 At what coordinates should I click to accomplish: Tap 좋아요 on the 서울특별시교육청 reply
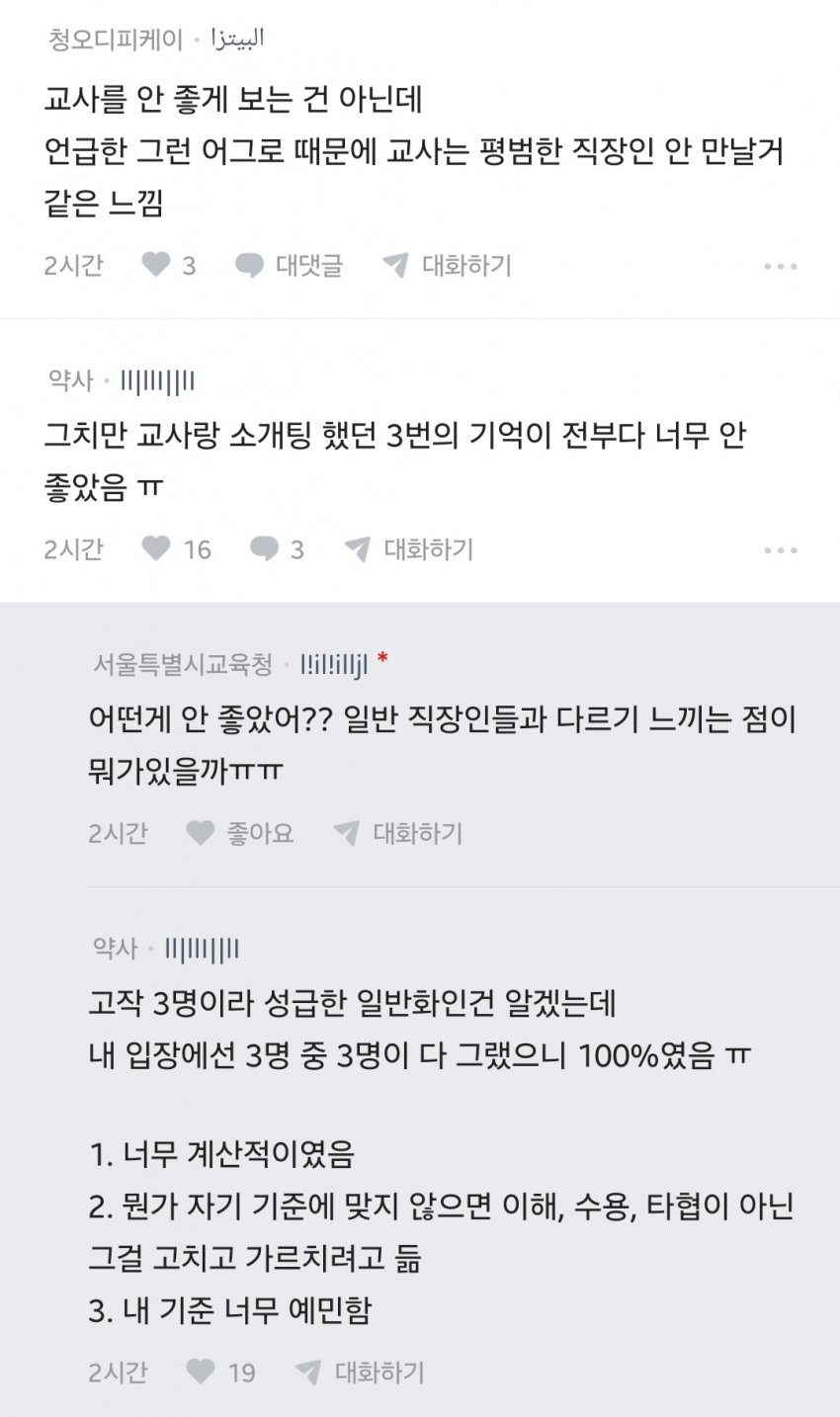coord(240,833)
